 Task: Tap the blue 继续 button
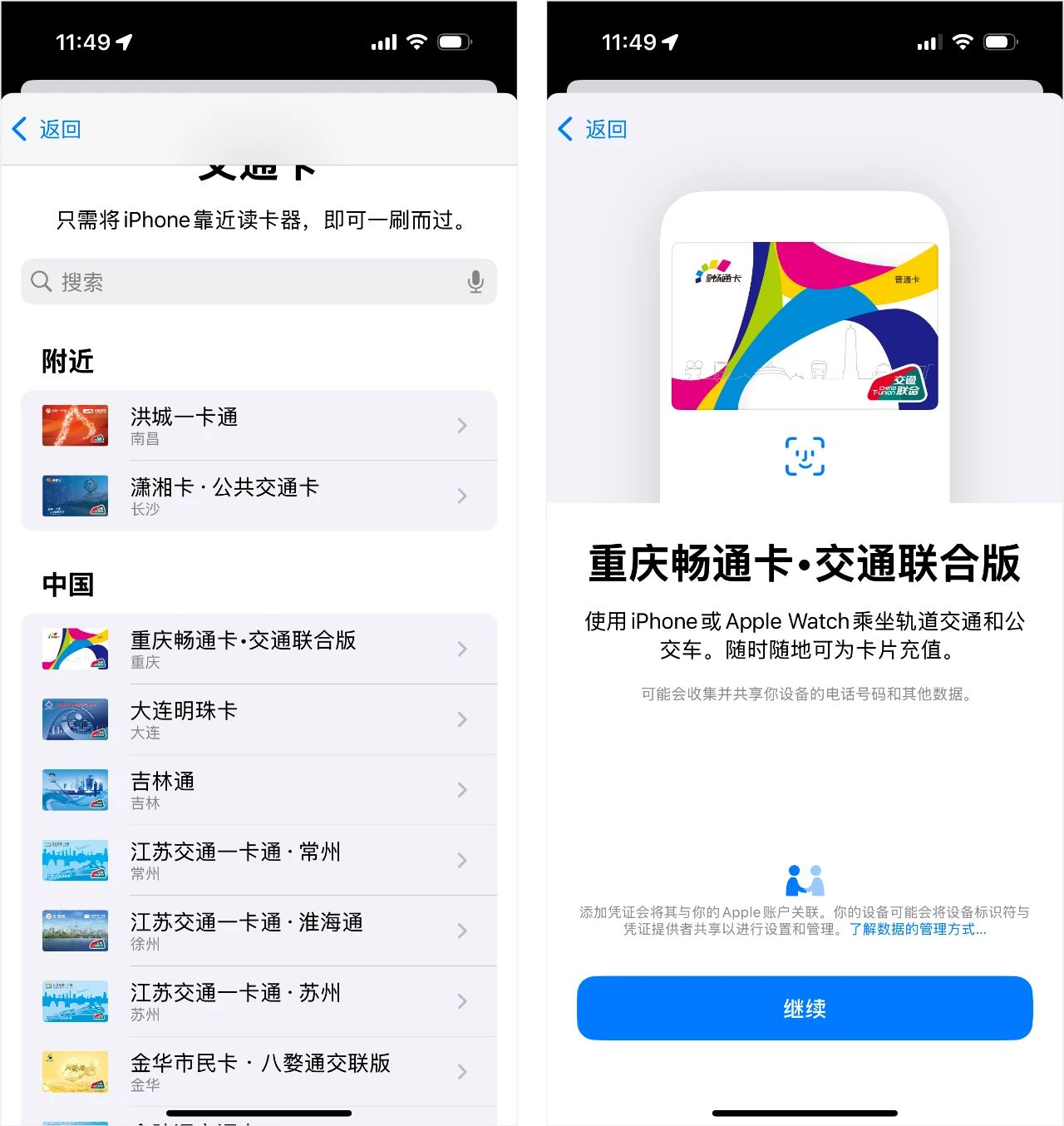click(804, 1008)
